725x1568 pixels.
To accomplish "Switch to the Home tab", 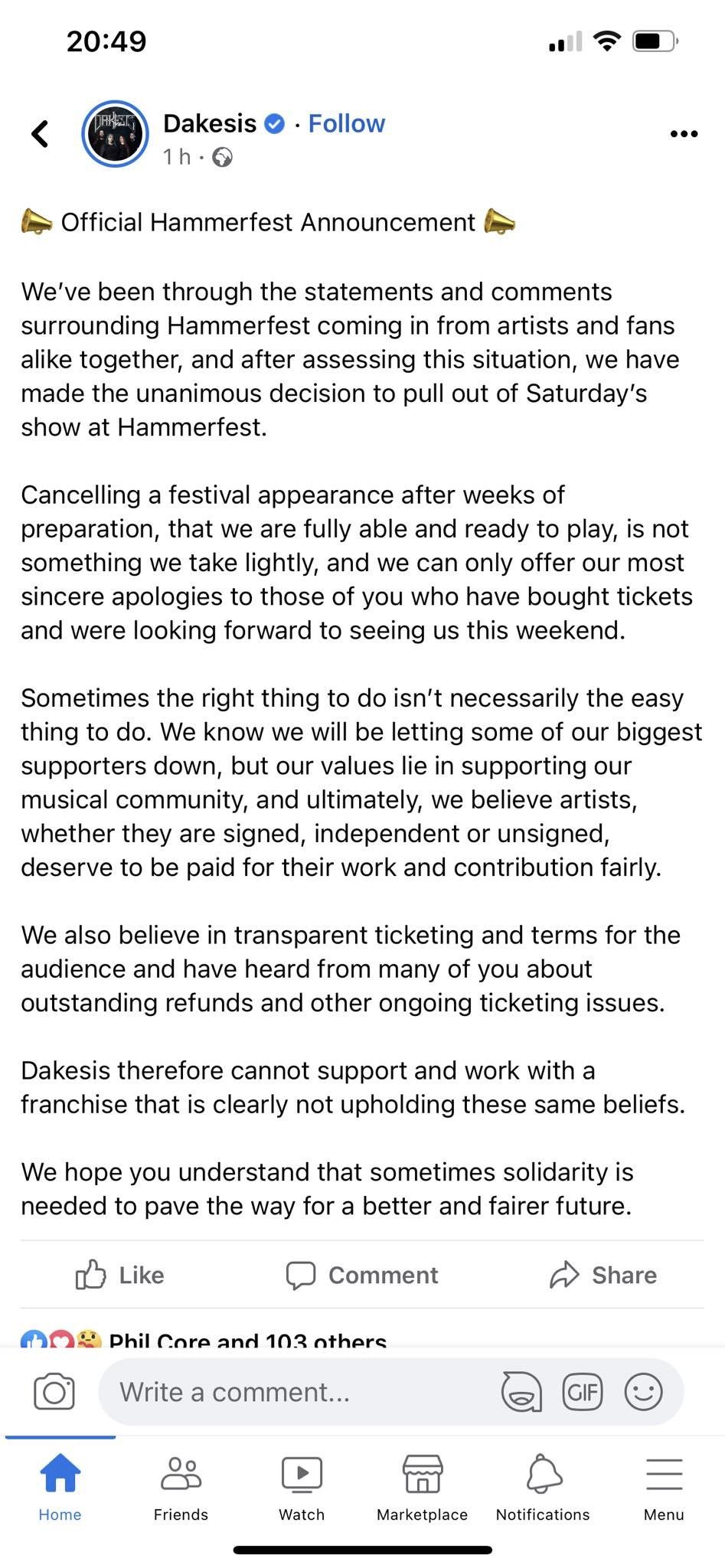I will coord(60,1488).
